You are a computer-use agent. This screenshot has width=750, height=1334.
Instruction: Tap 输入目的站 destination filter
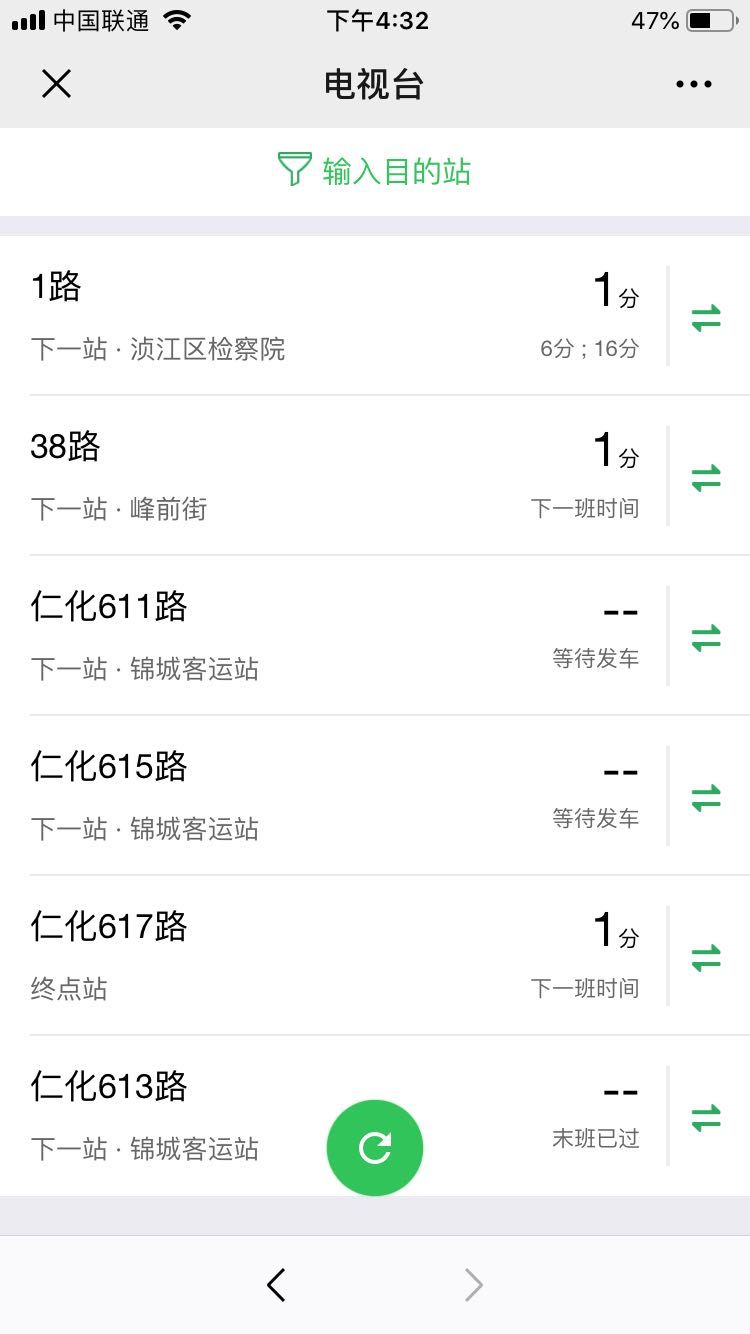[374, 171]
